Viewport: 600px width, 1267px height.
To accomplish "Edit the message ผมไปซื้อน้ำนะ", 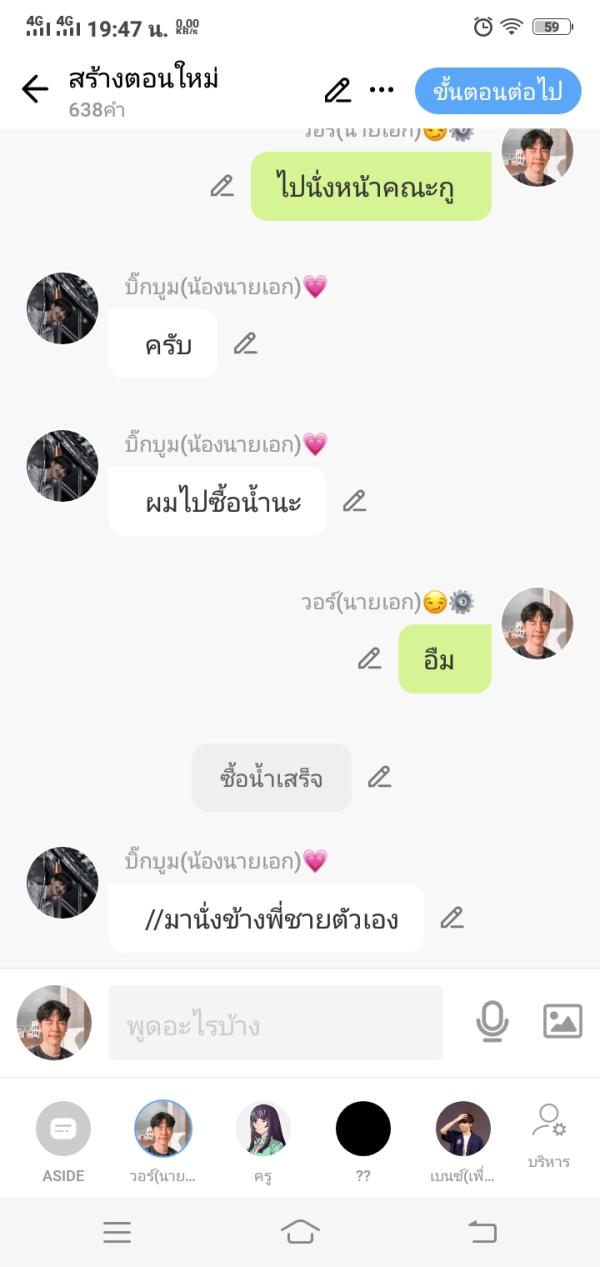I will coord(355,501).
